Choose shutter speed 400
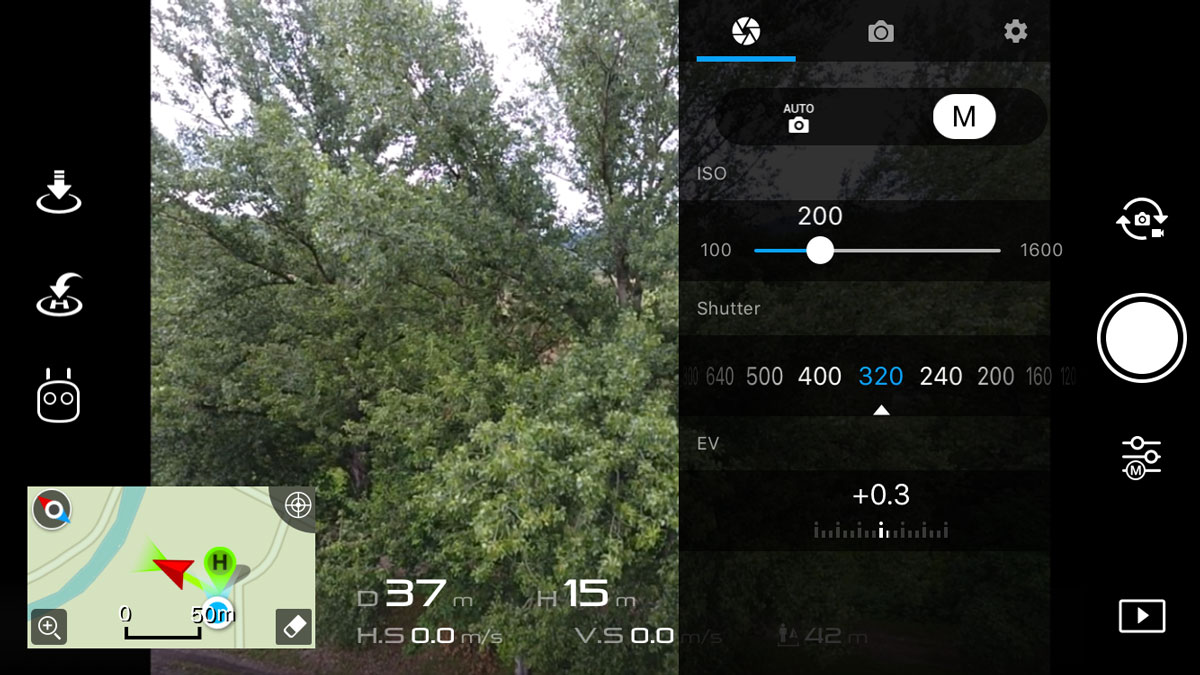Screen dimensions: 1200x675 pyautogui.click(x=819, y=377)
